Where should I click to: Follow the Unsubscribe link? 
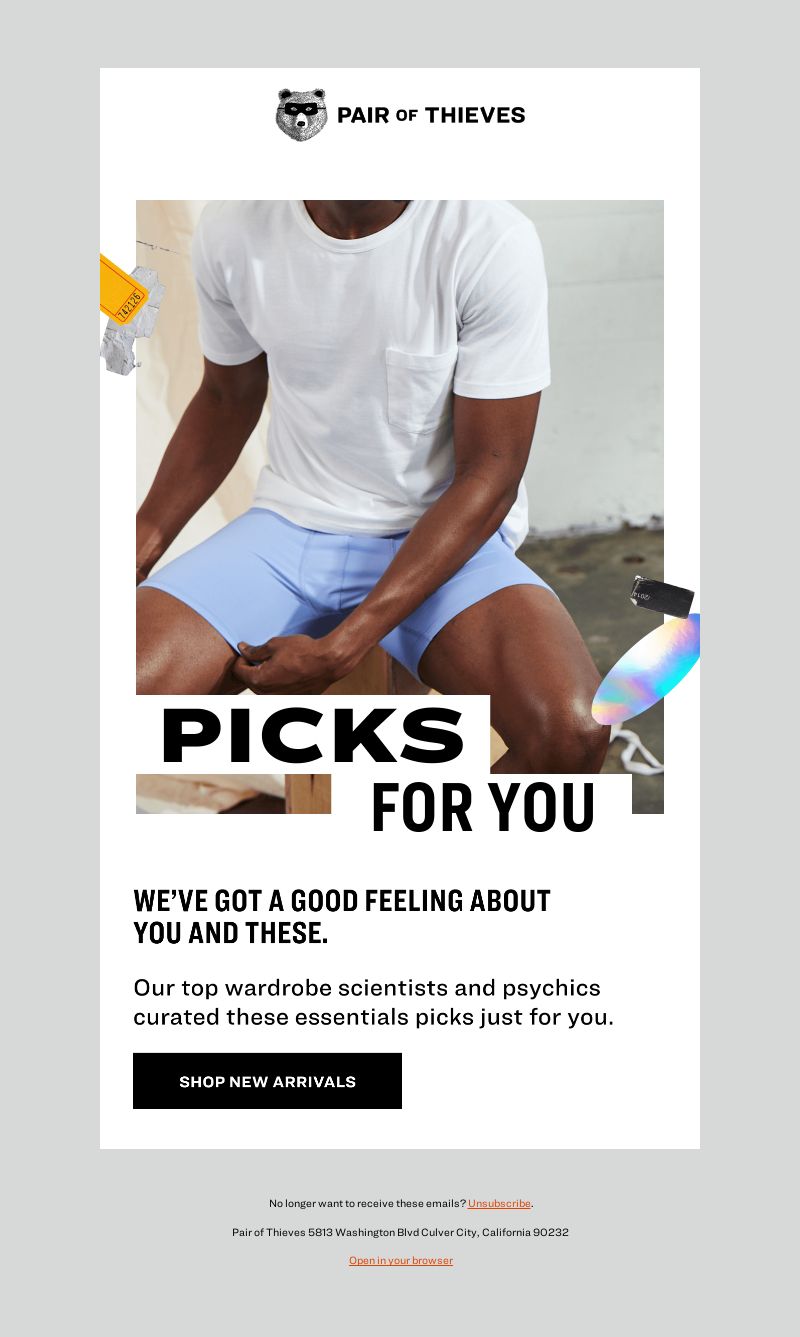499,1203
